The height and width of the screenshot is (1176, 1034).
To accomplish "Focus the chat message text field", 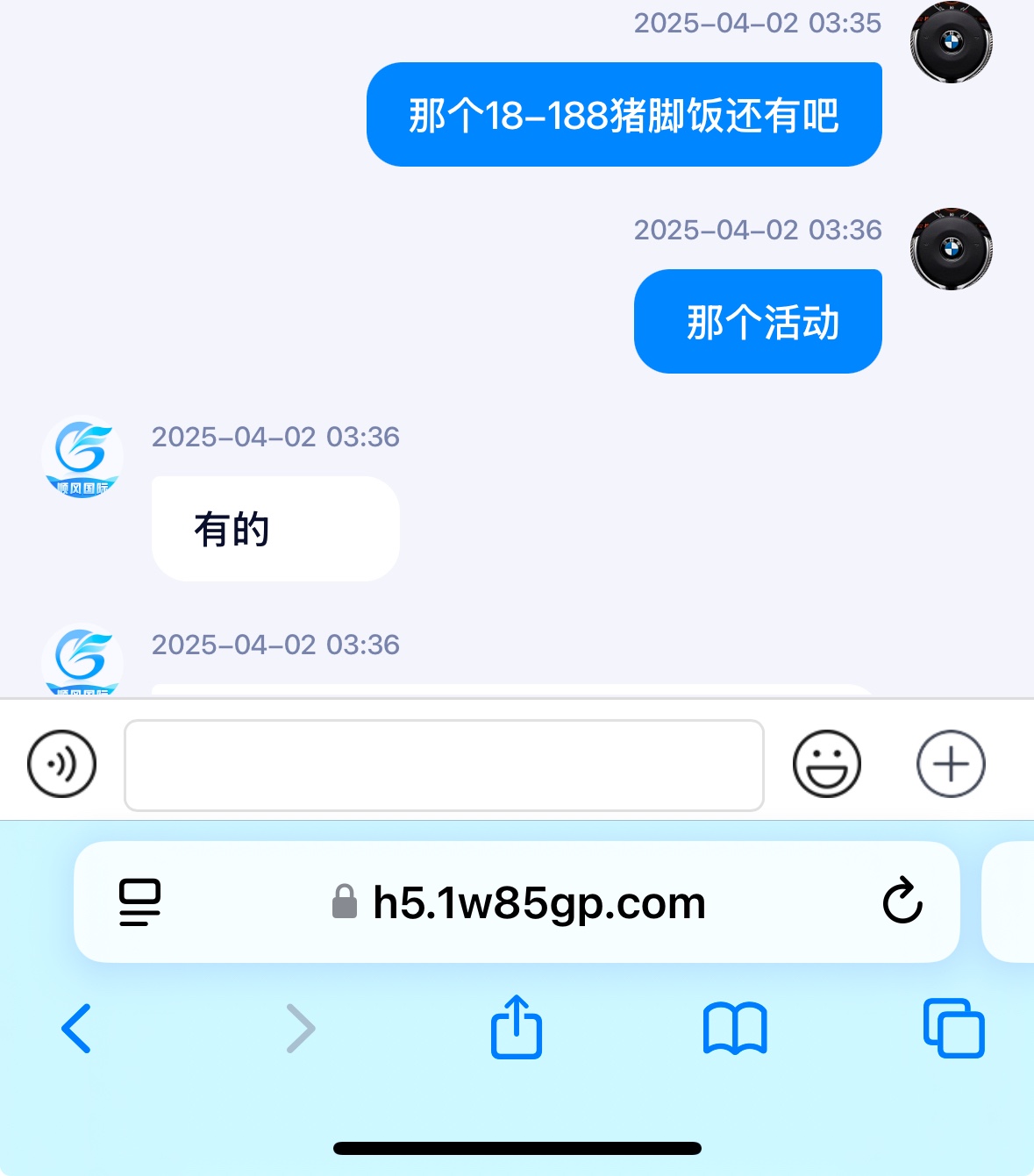I will click(444, 766).
